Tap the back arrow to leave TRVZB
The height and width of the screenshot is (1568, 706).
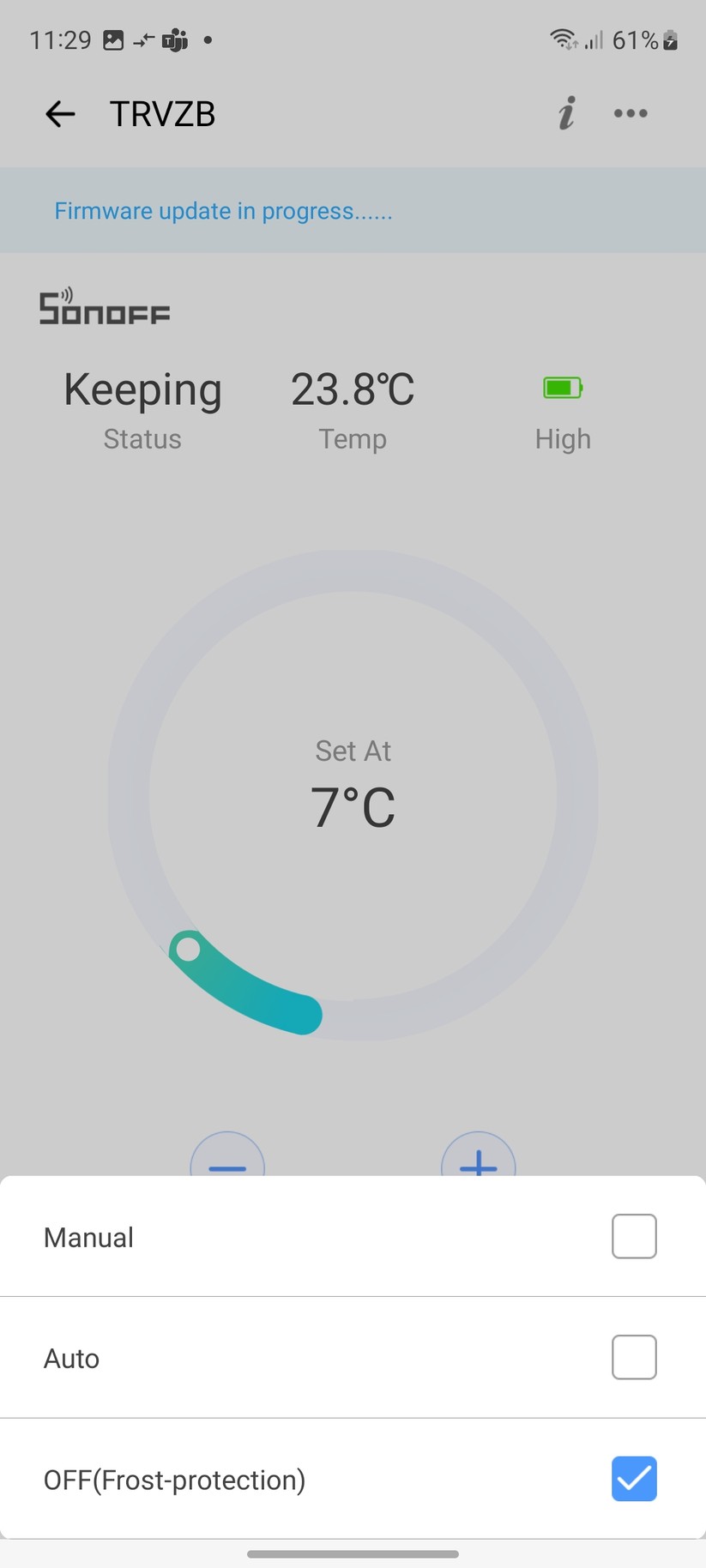58,113
